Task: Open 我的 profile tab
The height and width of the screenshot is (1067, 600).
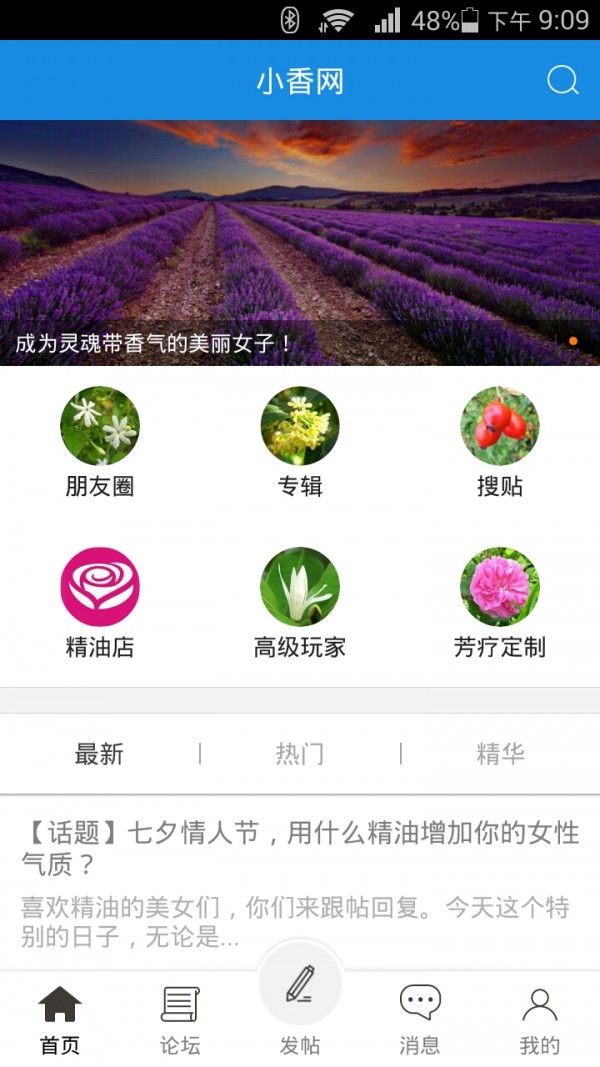Action: click(x=540, y=1020)
